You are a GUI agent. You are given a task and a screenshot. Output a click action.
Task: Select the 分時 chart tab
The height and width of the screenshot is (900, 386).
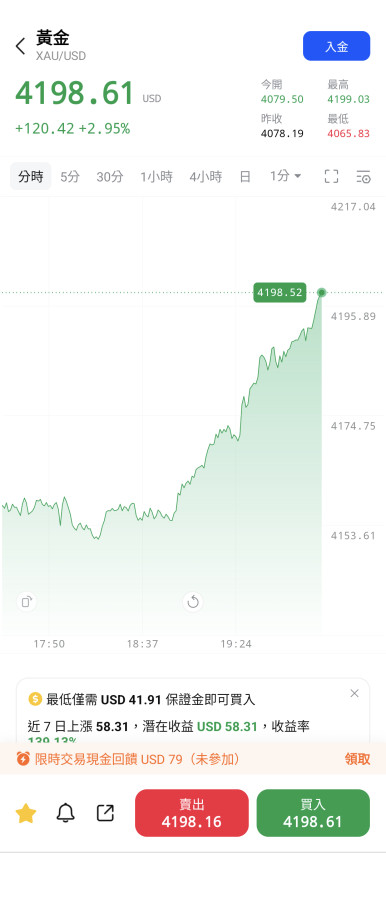(31, 176)
